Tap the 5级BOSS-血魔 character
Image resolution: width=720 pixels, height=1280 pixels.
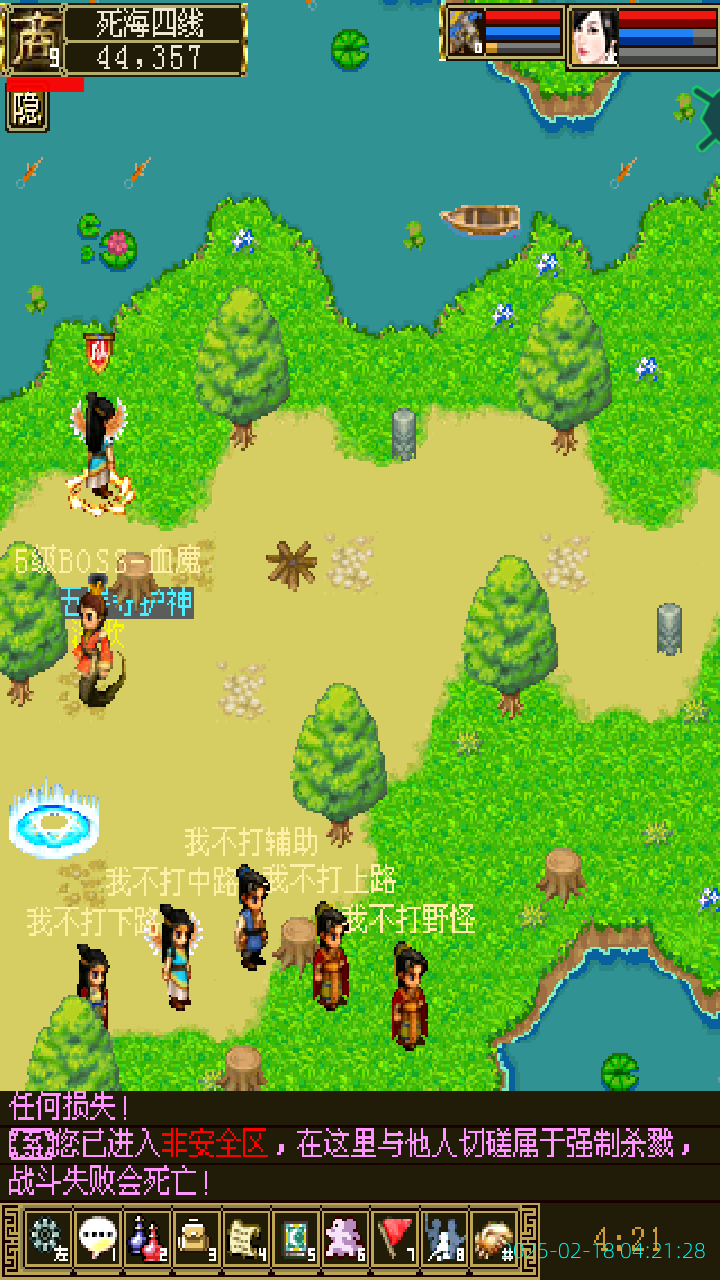point(95,650)
